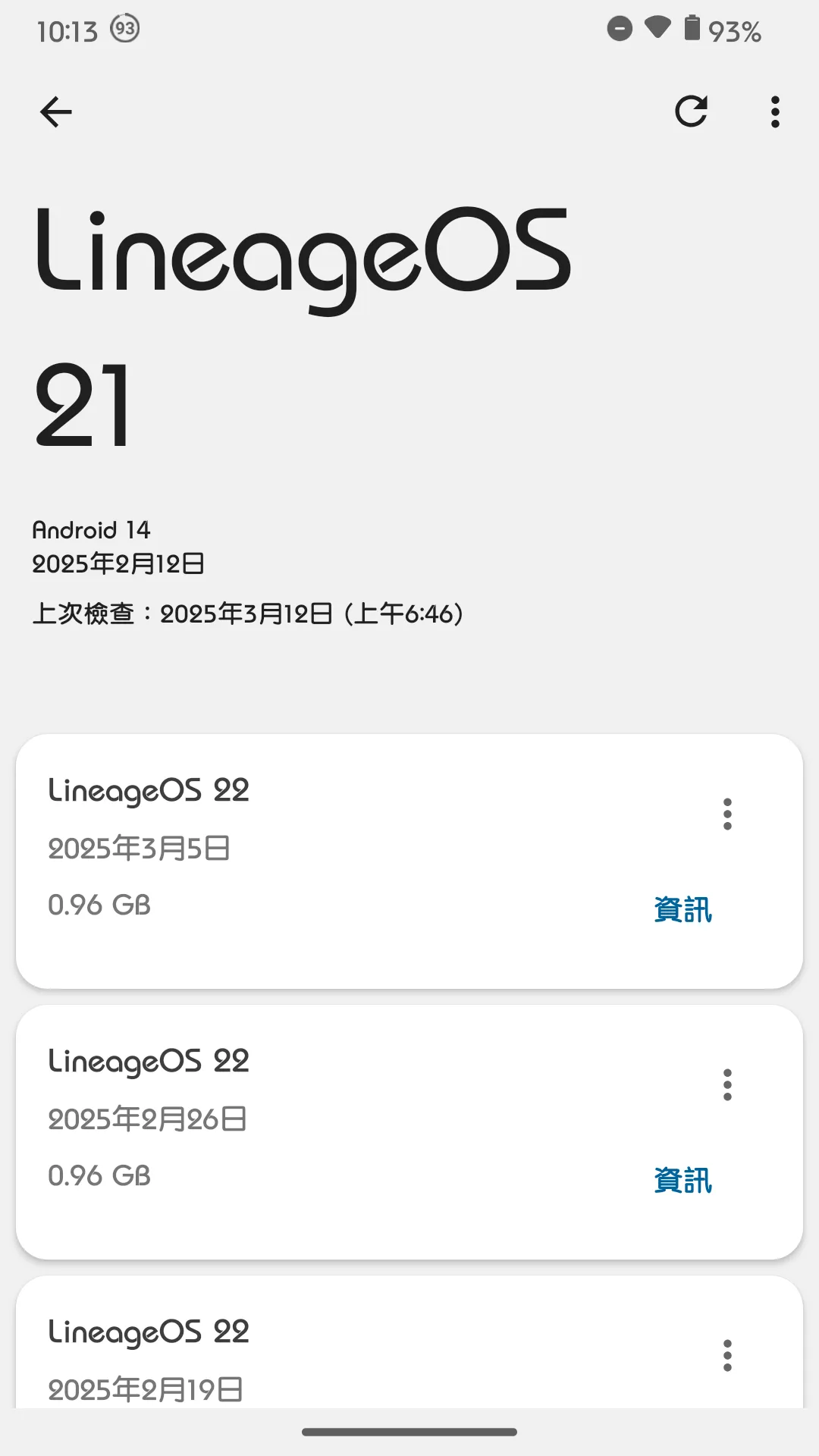The image size is (819, 1456).
Task: Go back using the top-left arrow
Action: tap(56, 112)
